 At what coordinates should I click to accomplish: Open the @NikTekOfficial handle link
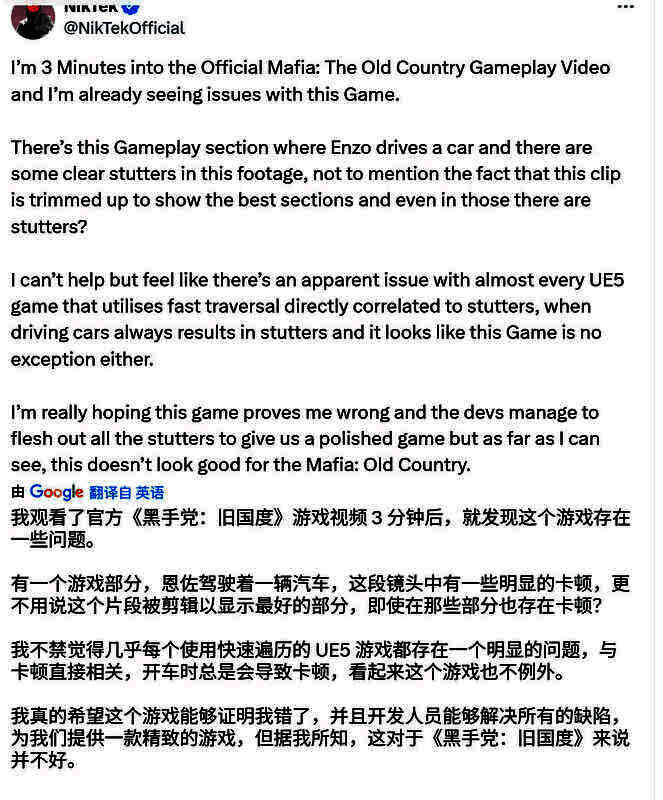click(124, 28)
